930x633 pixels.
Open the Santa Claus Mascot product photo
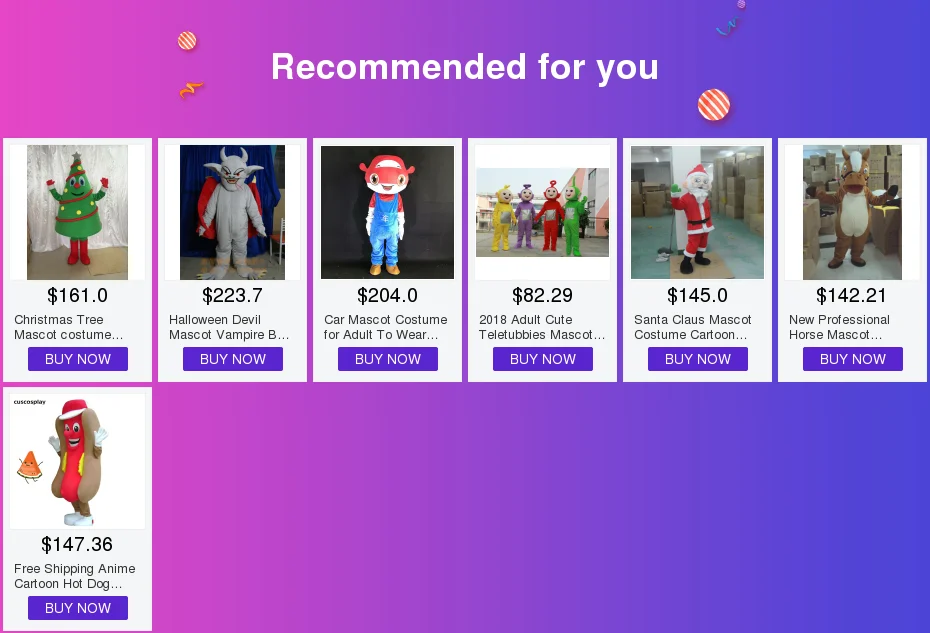click(698, 212)
